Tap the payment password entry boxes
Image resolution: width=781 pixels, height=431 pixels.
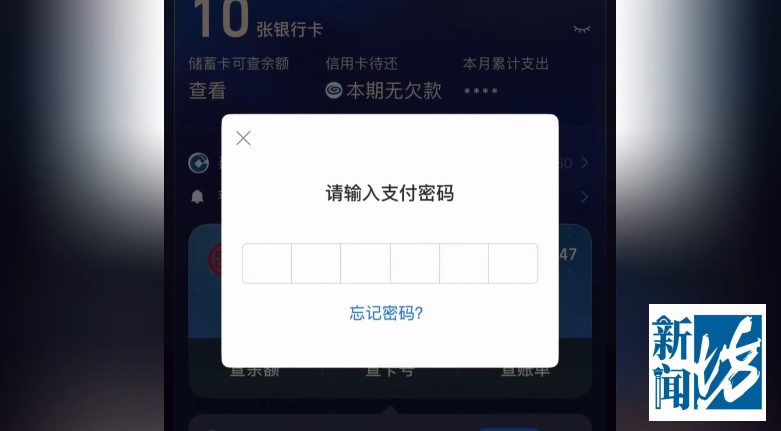[x=390, y=264]
